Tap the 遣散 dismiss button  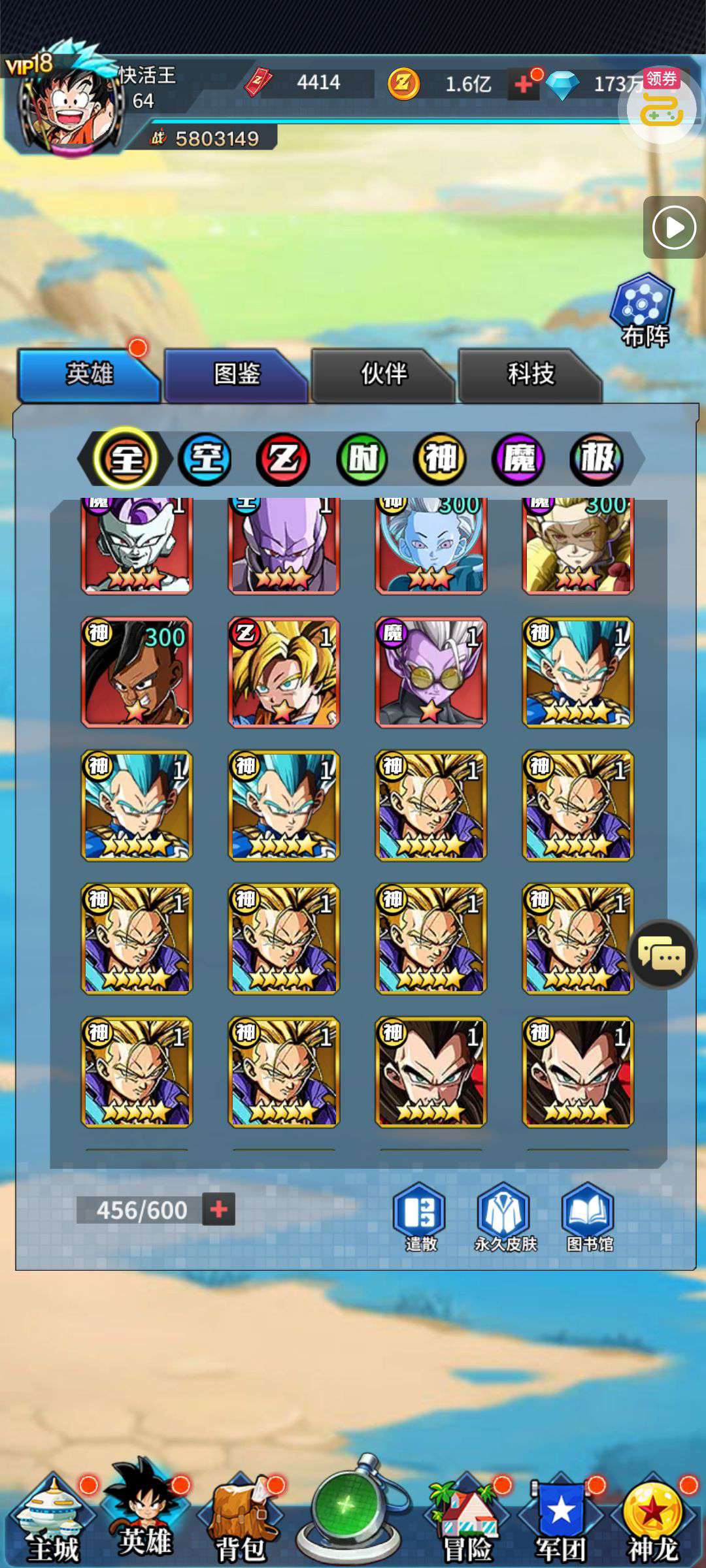point(420,1218)
